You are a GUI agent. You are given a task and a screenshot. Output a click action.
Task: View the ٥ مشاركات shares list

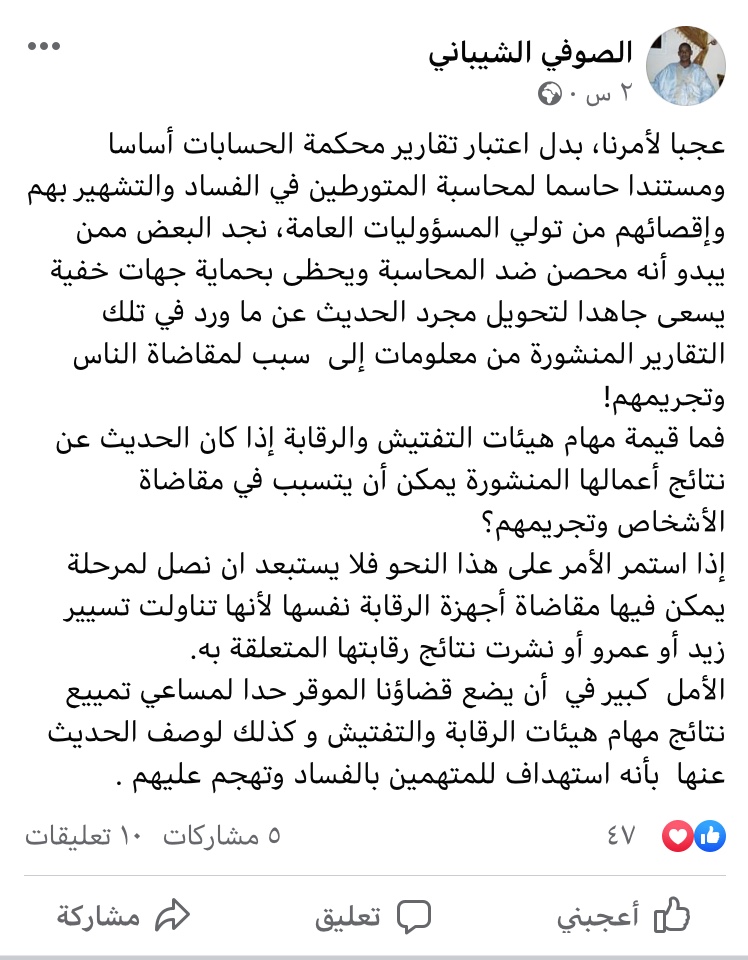point(220,838)
